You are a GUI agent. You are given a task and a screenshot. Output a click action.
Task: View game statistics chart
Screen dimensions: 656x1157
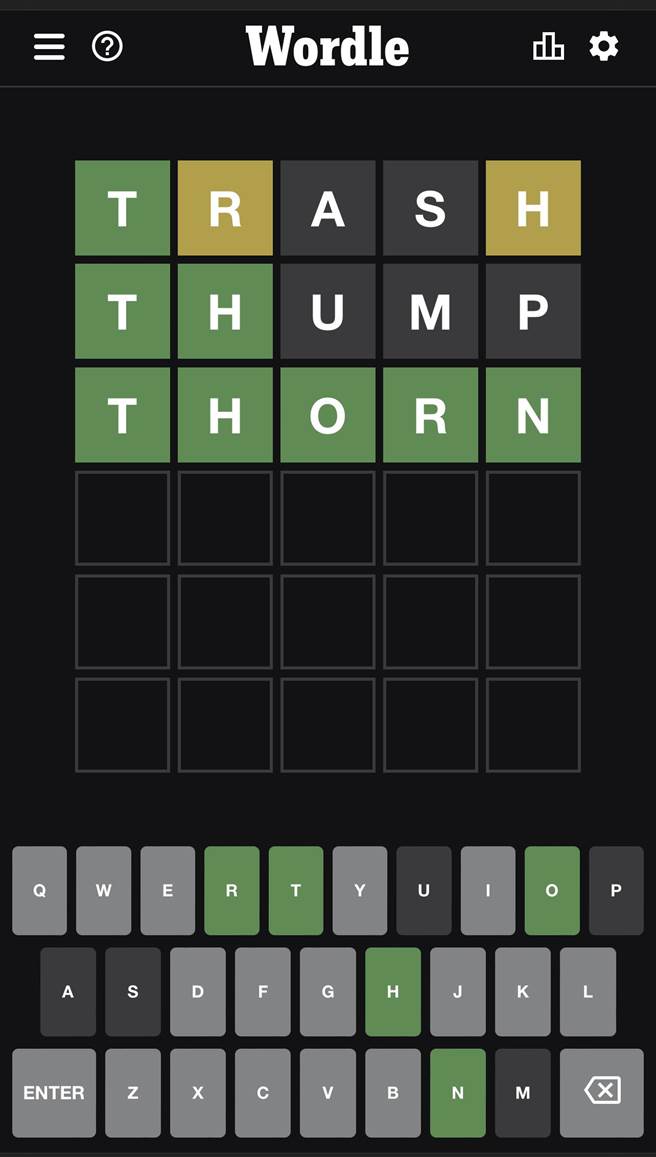pos(548,47)
